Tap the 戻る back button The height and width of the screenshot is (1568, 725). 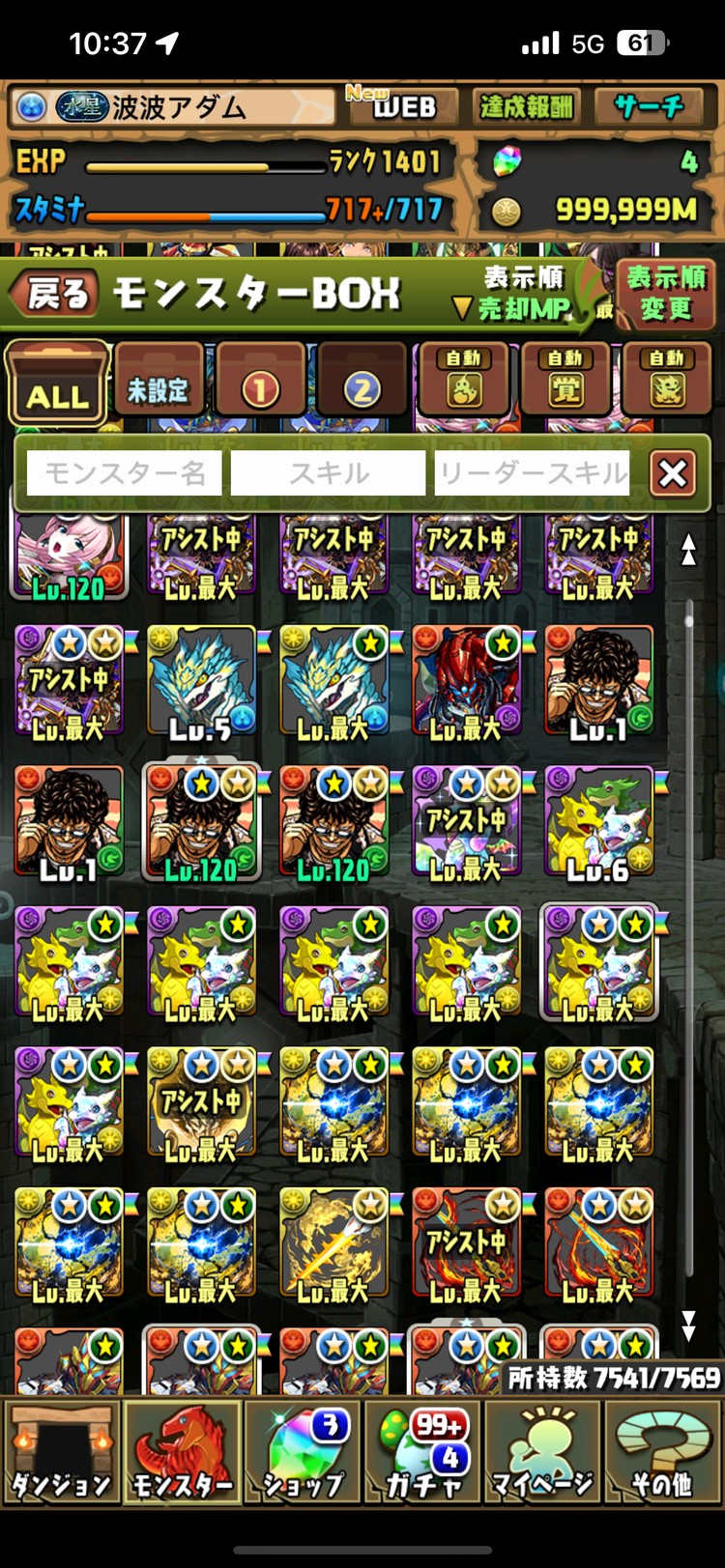coord(55,293)
